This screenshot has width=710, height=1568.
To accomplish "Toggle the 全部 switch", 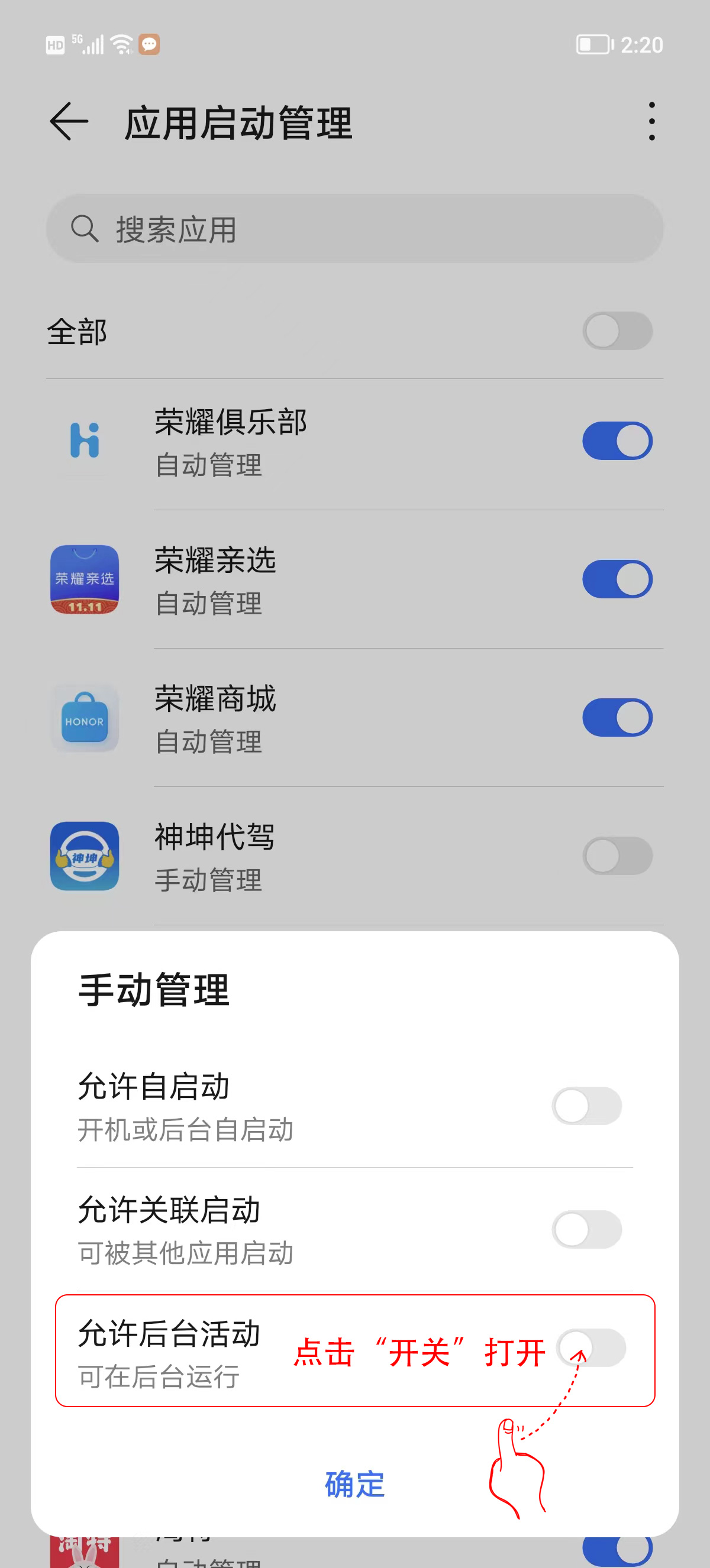I will [617, 331].
